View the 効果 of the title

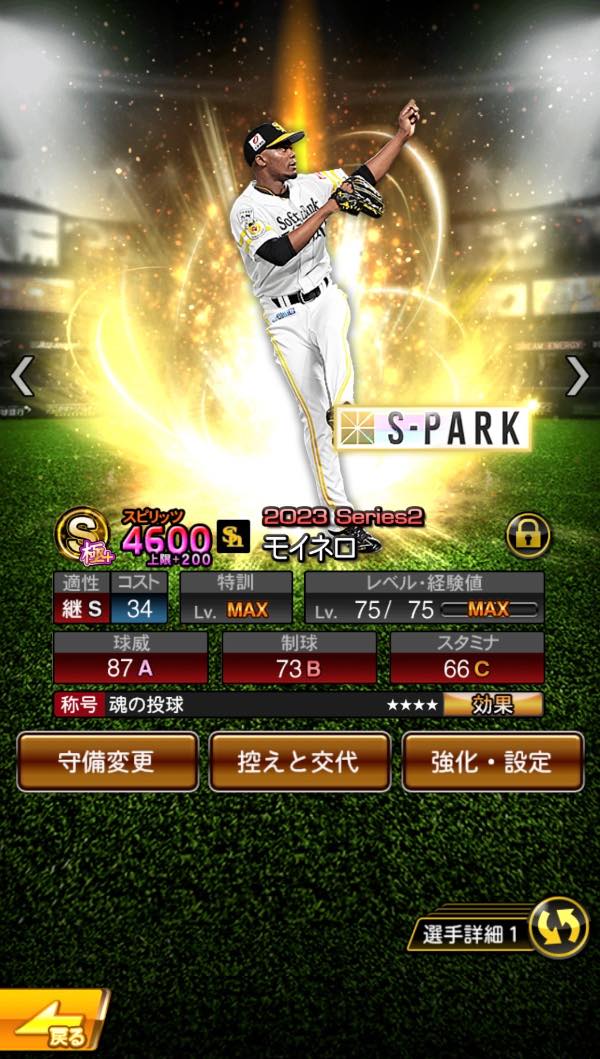click(493, 704)
